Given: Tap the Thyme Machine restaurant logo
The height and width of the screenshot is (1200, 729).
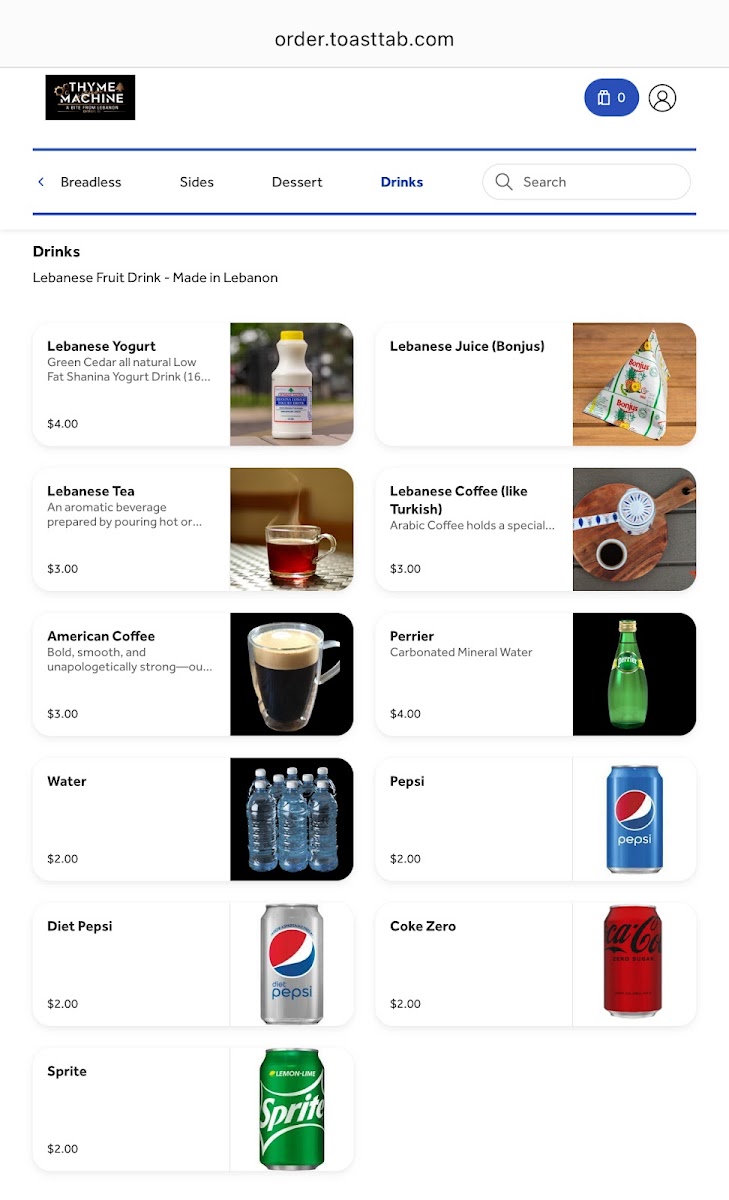Looking at the screenshot, I should coord(90,98).
